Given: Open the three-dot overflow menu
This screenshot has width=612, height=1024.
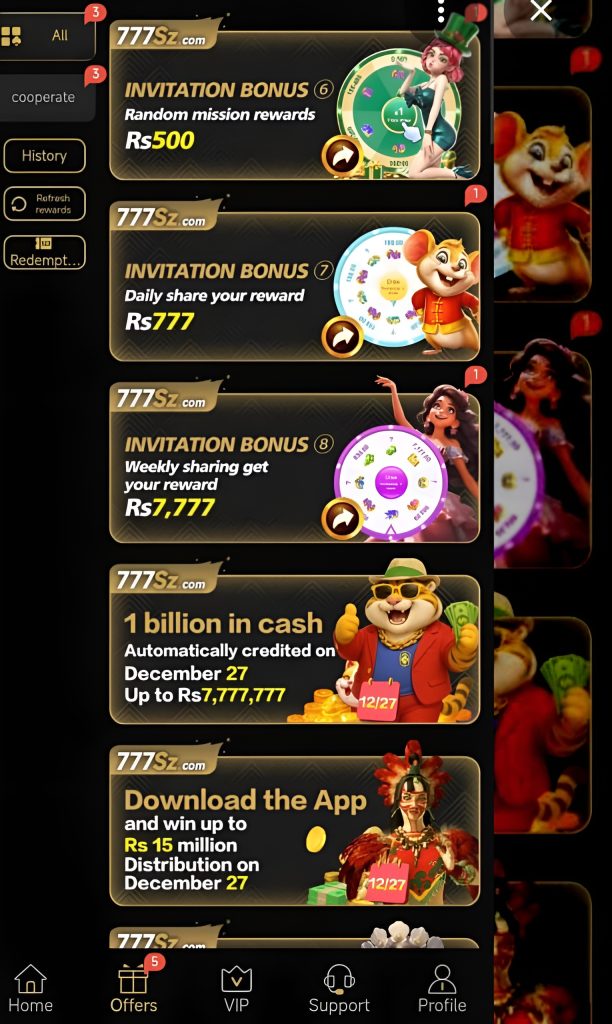Looking at the screenshot, I should point(441,11).
